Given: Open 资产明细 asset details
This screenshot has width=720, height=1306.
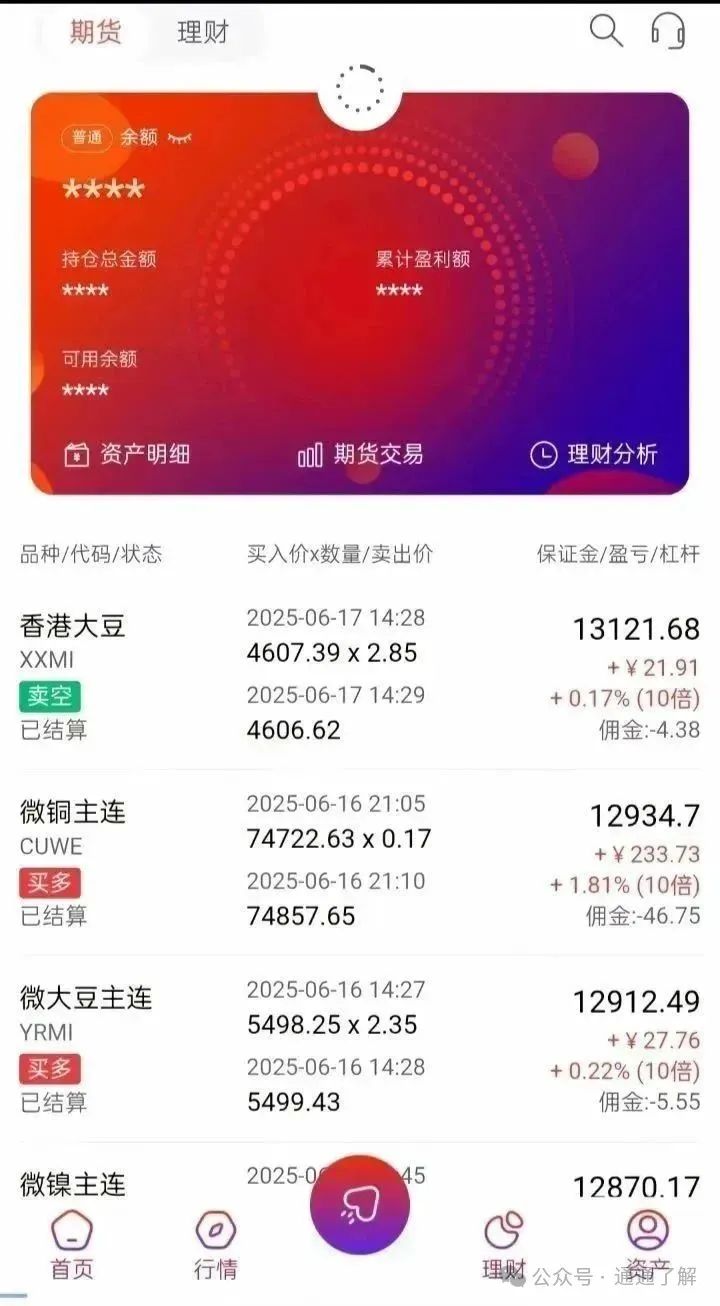Looking at the screenshot, I should (127, 455).
